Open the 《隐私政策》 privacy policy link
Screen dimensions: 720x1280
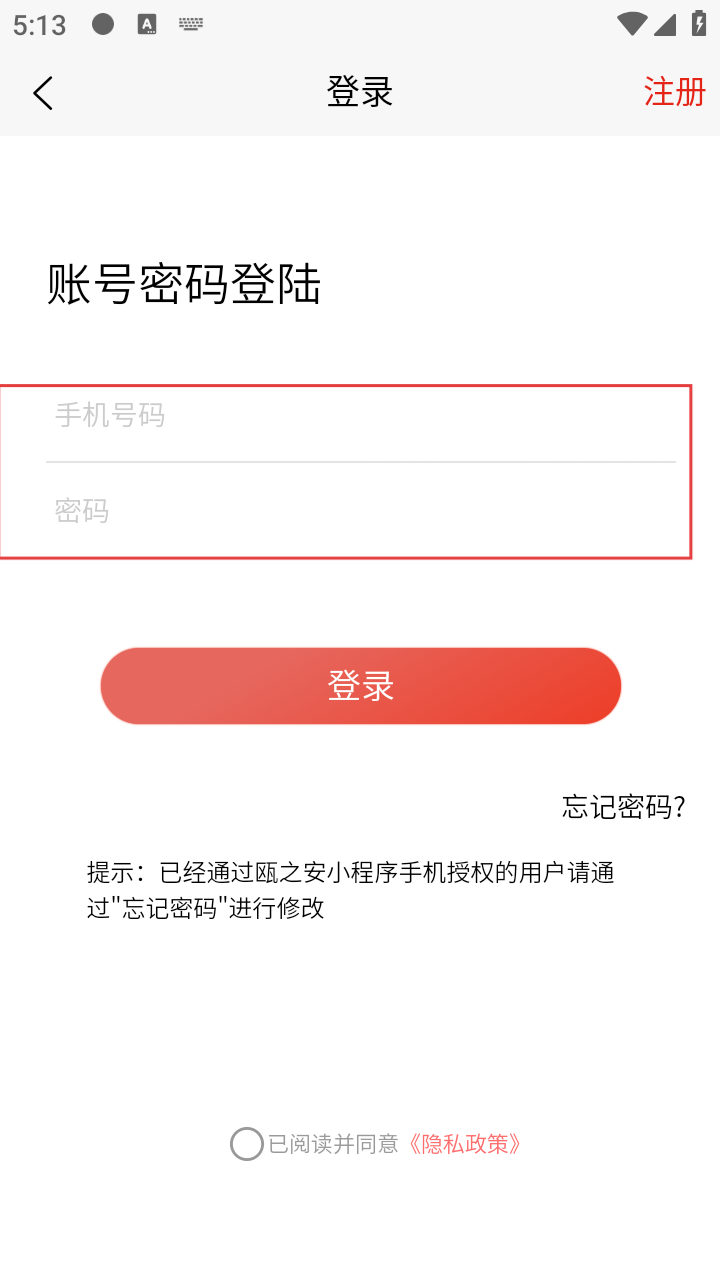(x=464, y=1144)
